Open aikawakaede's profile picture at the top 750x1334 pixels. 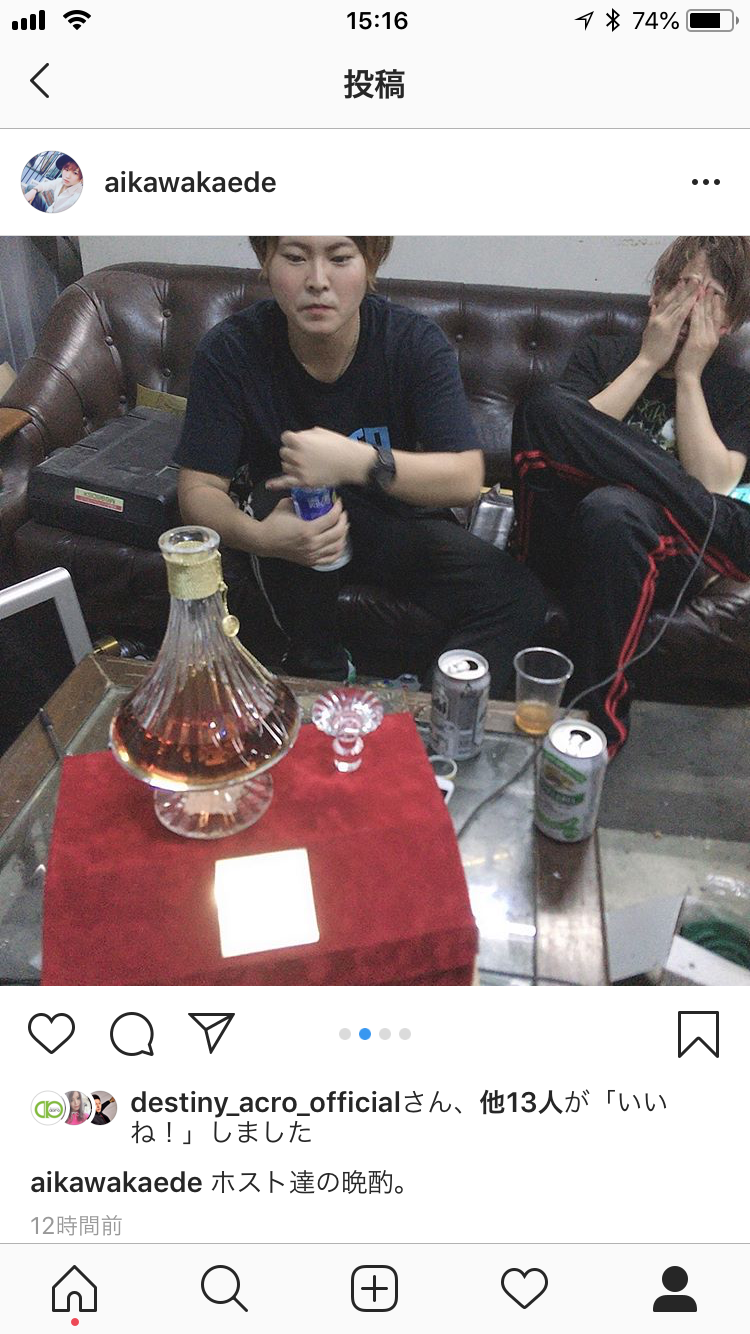(x=52, y=182)
